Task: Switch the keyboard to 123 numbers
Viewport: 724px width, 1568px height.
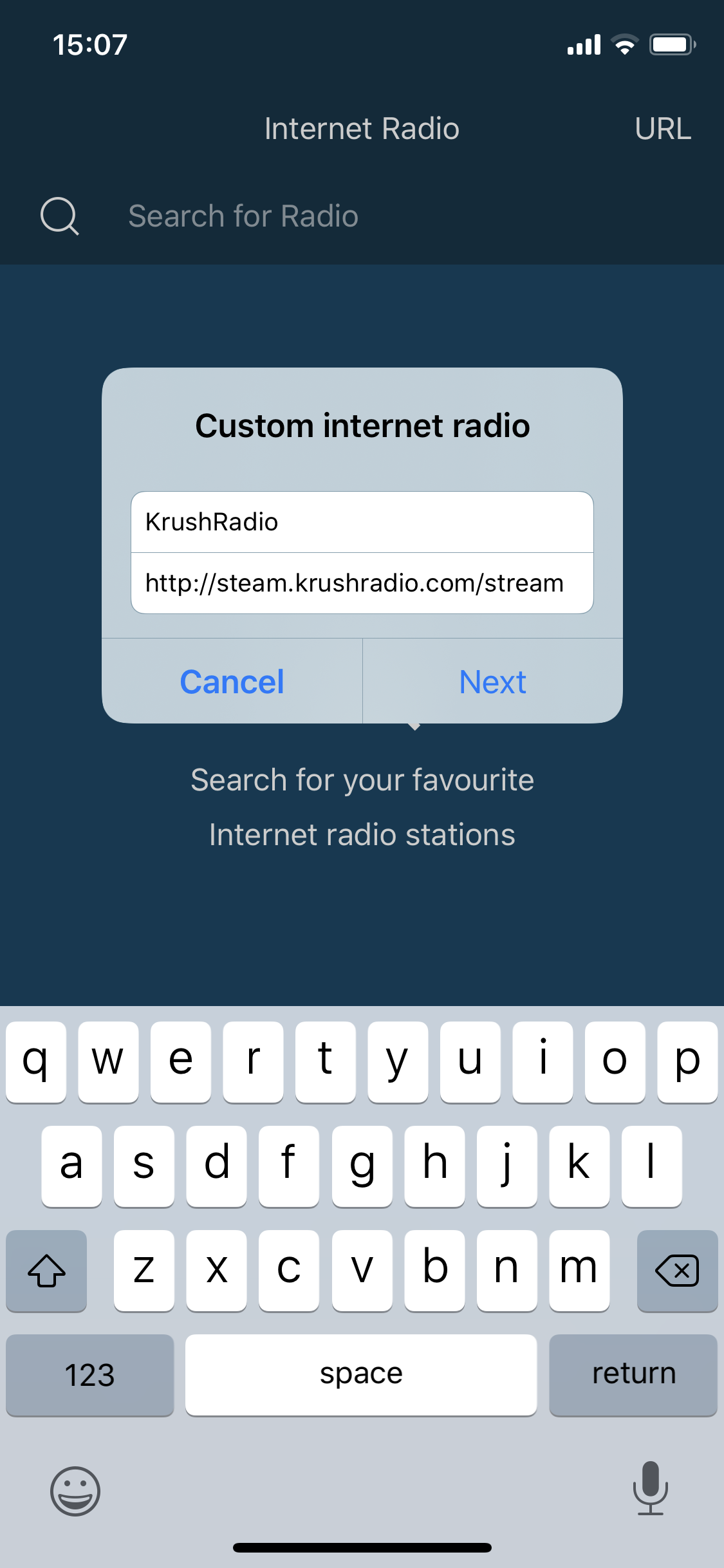Action: [x=90, y=1375]
